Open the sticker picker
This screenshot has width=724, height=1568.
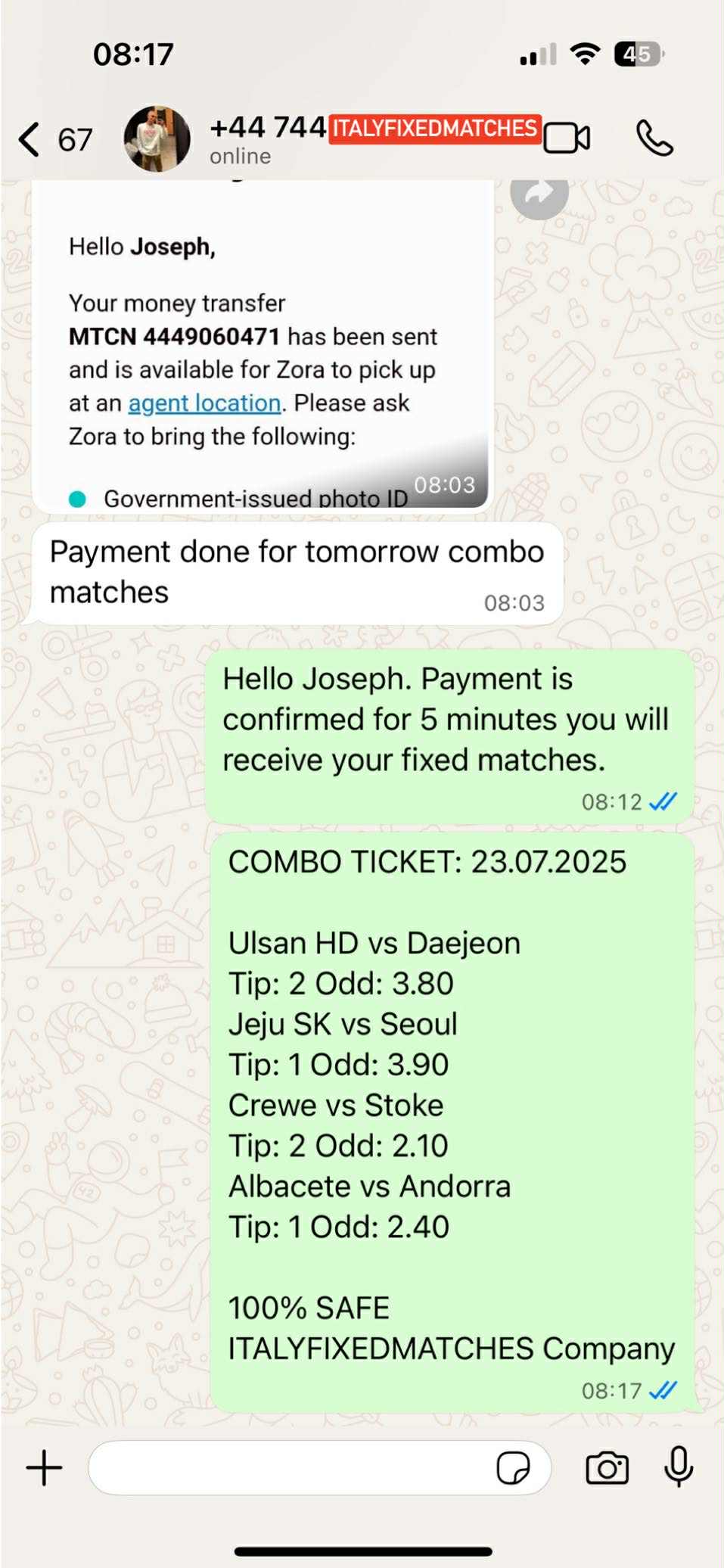tap(513, 1468)
